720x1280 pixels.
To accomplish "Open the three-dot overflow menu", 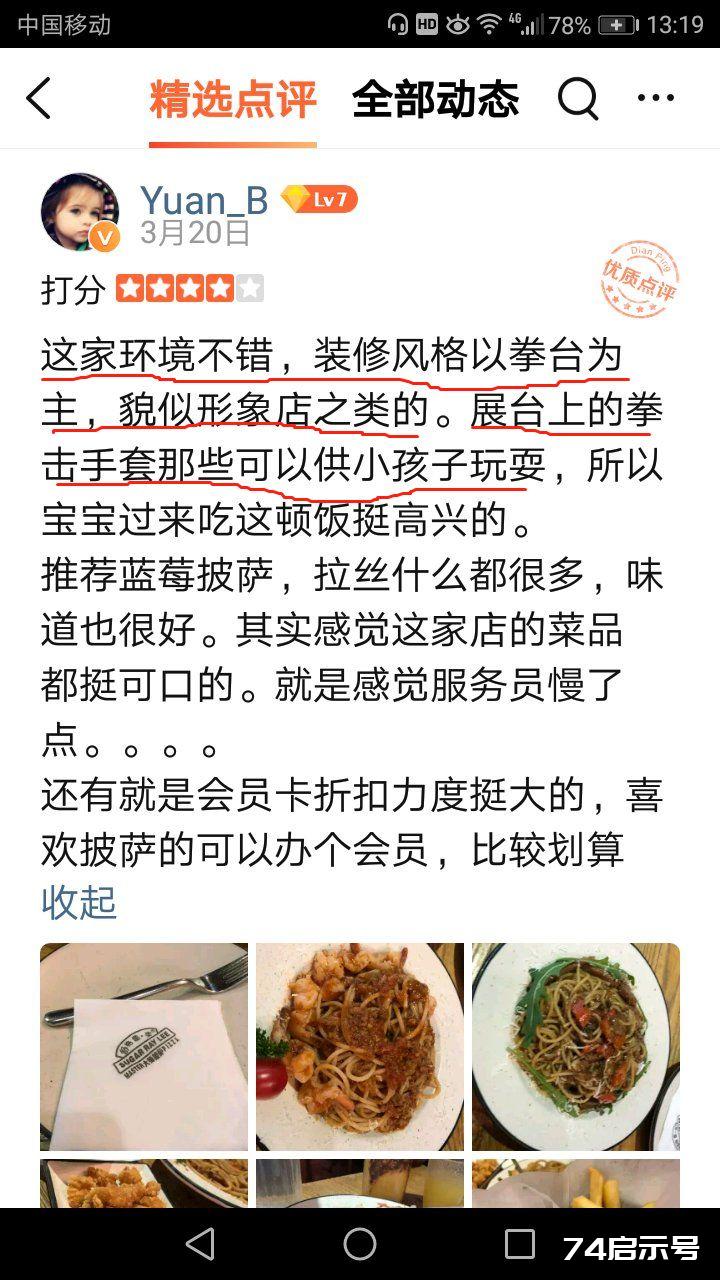I will (x=656, y=98).
